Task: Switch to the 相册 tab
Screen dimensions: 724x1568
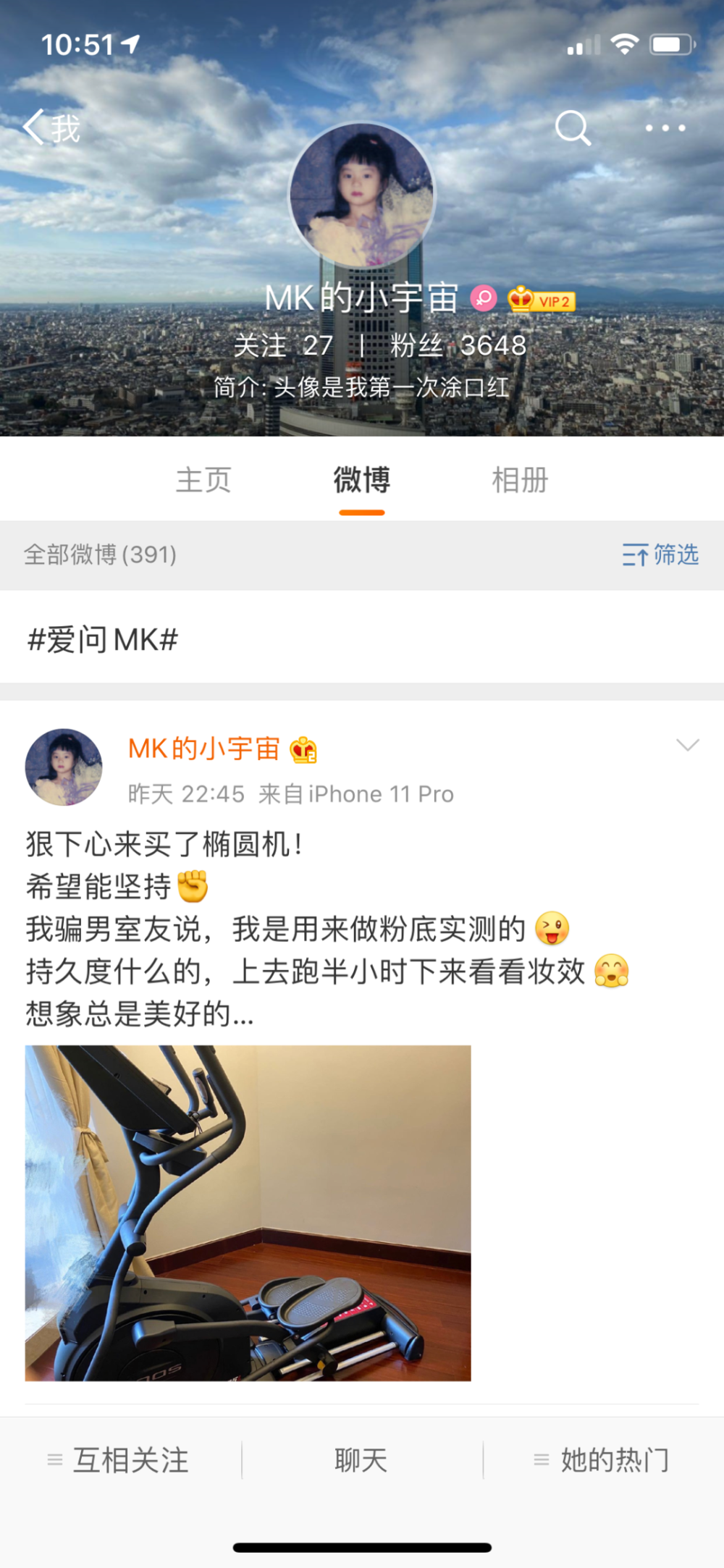Action: tap(520, 480)
